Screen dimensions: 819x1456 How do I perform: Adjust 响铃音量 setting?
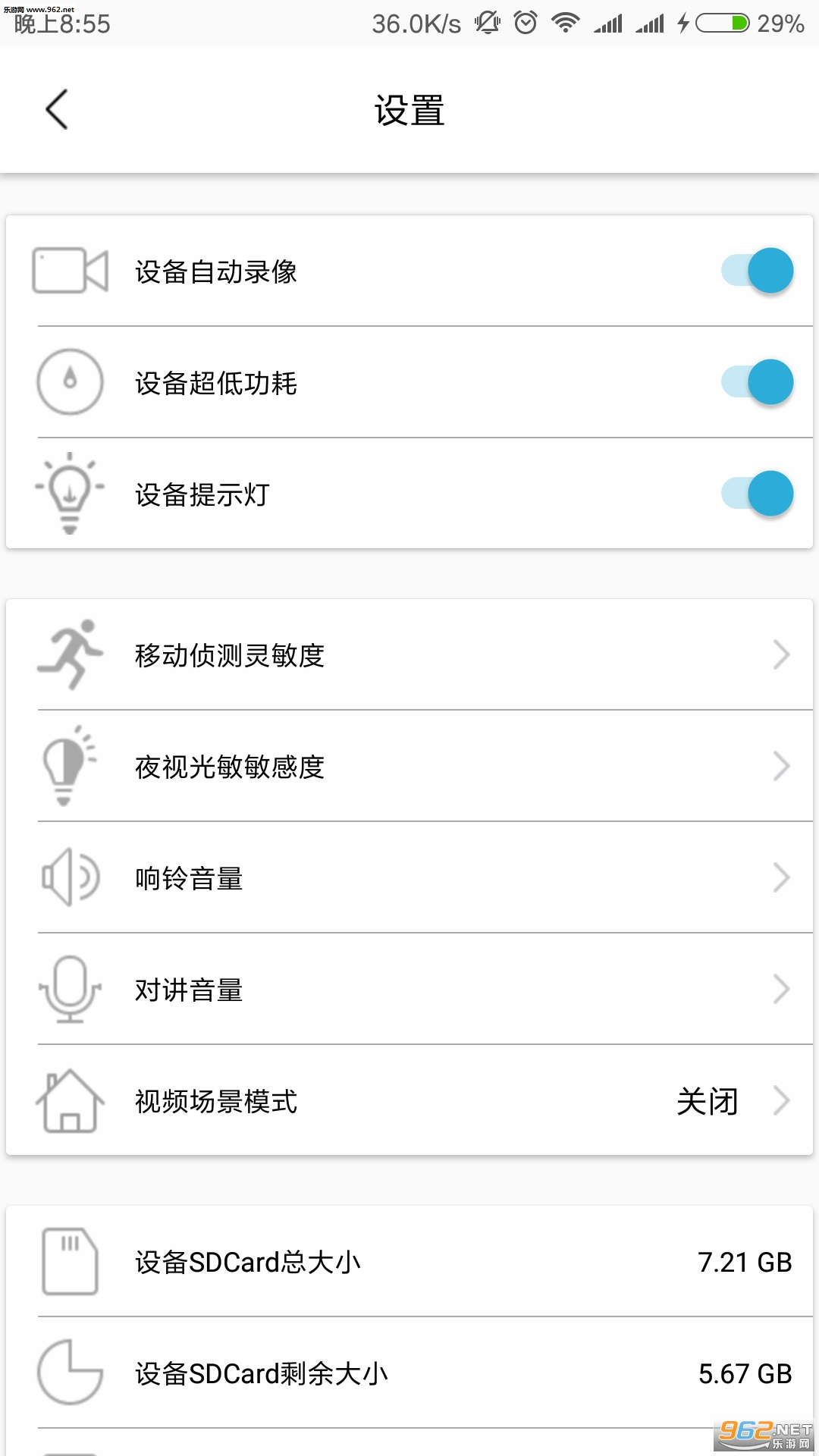(409, 878)
